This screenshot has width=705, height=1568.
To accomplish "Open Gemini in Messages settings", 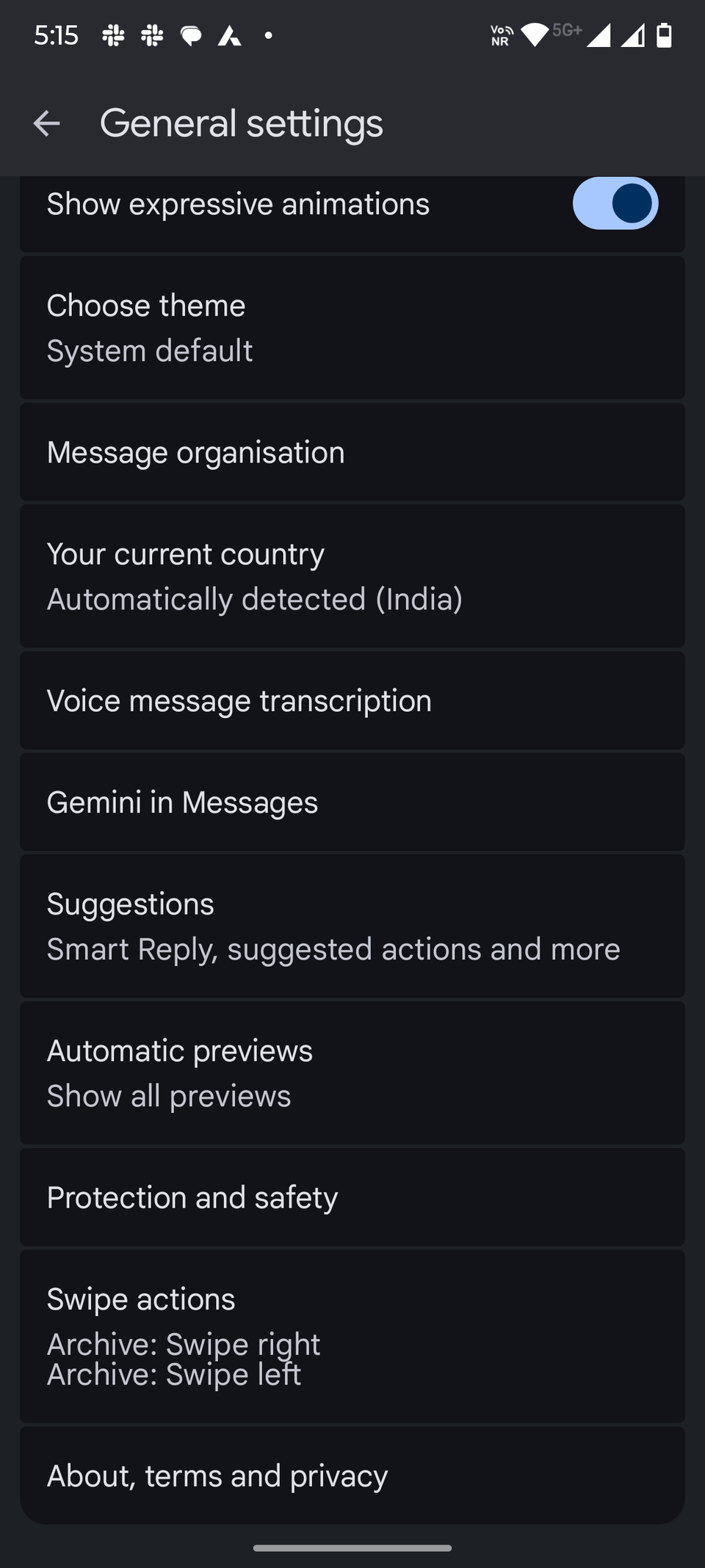I will tap(352, 802).
